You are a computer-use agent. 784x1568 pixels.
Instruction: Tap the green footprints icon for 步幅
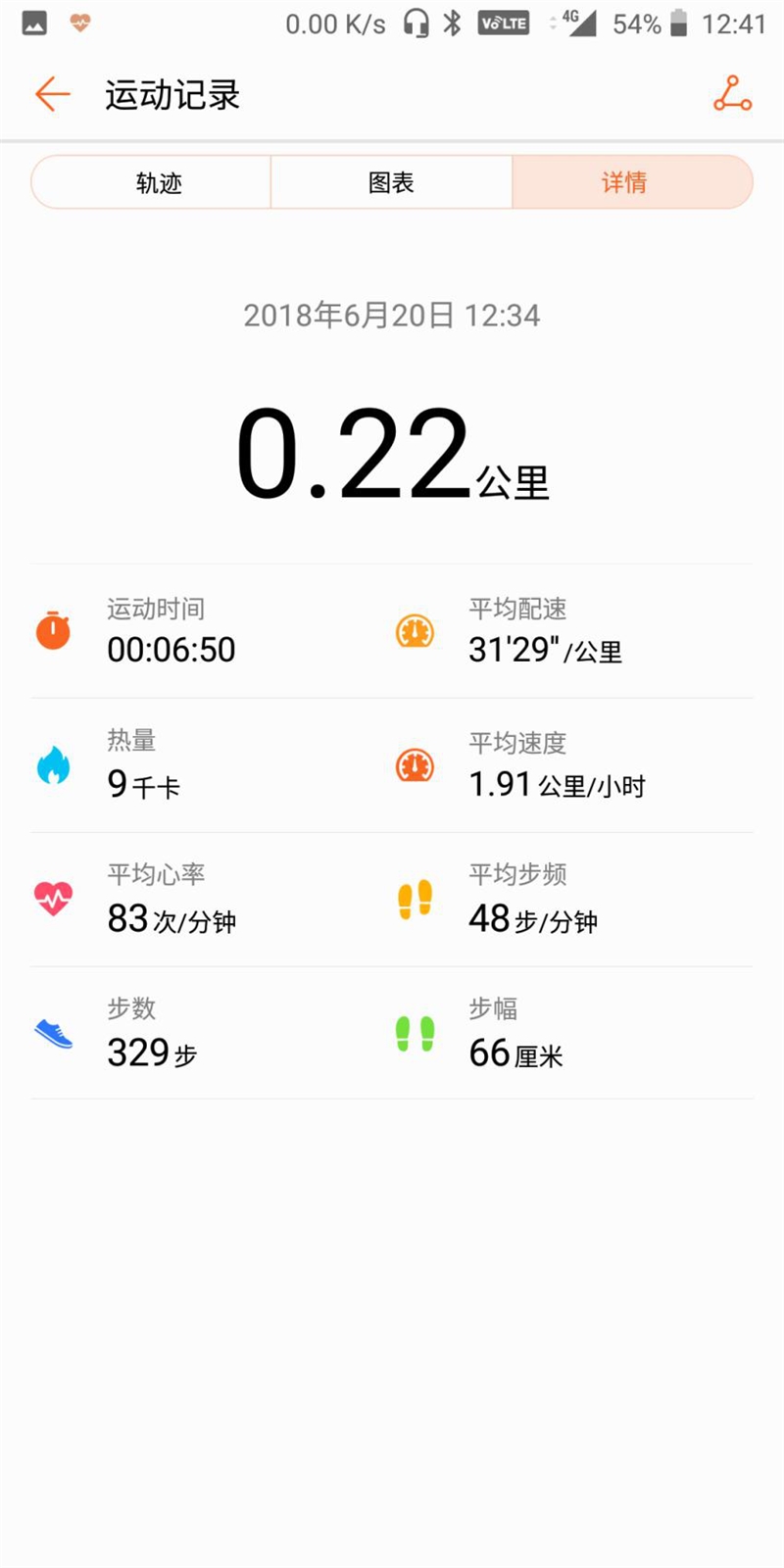(x=415, y=1033)
